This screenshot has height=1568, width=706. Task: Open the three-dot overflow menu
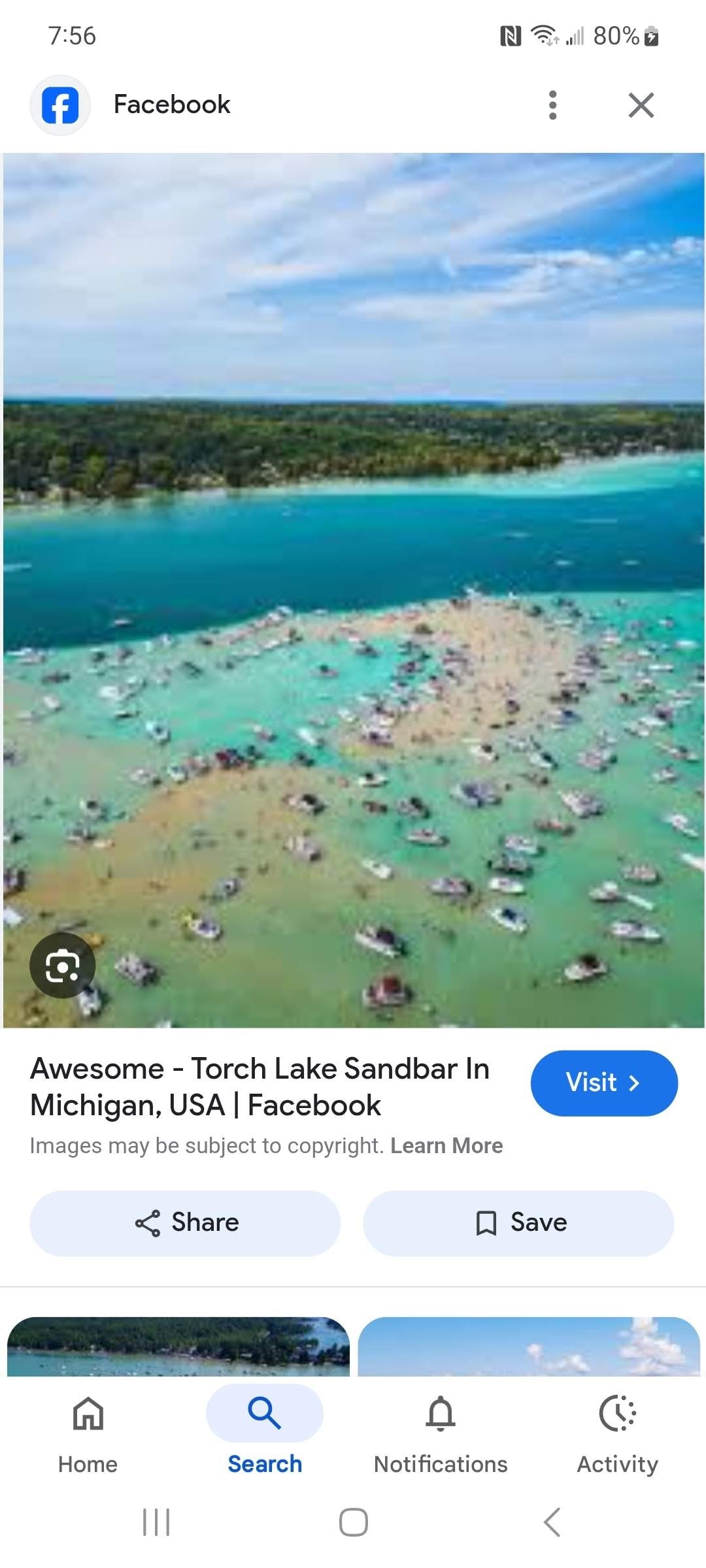click(552, 105)
